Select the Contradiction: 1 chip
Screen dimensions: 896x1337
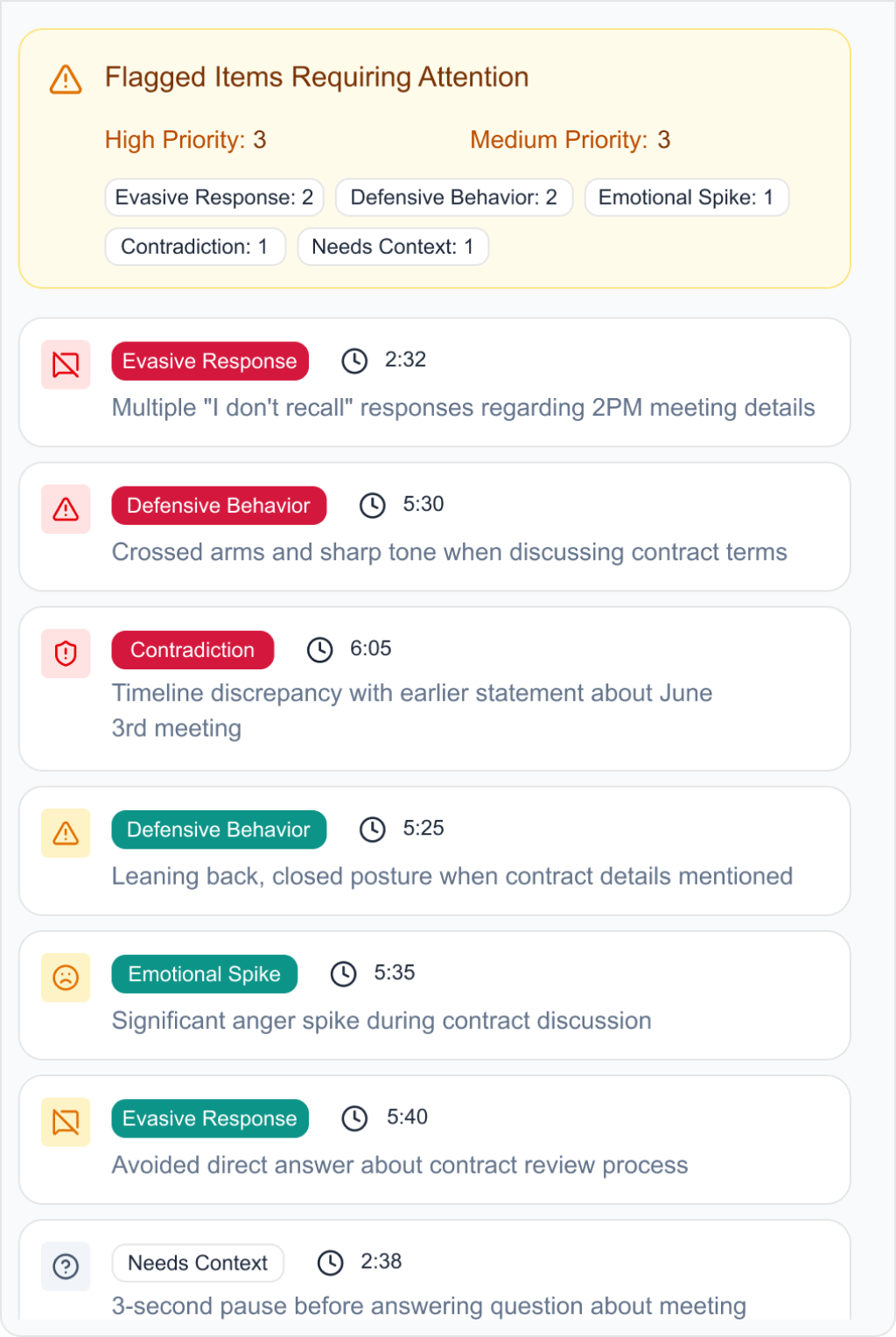pyautogui.click(x=194, y=247)
